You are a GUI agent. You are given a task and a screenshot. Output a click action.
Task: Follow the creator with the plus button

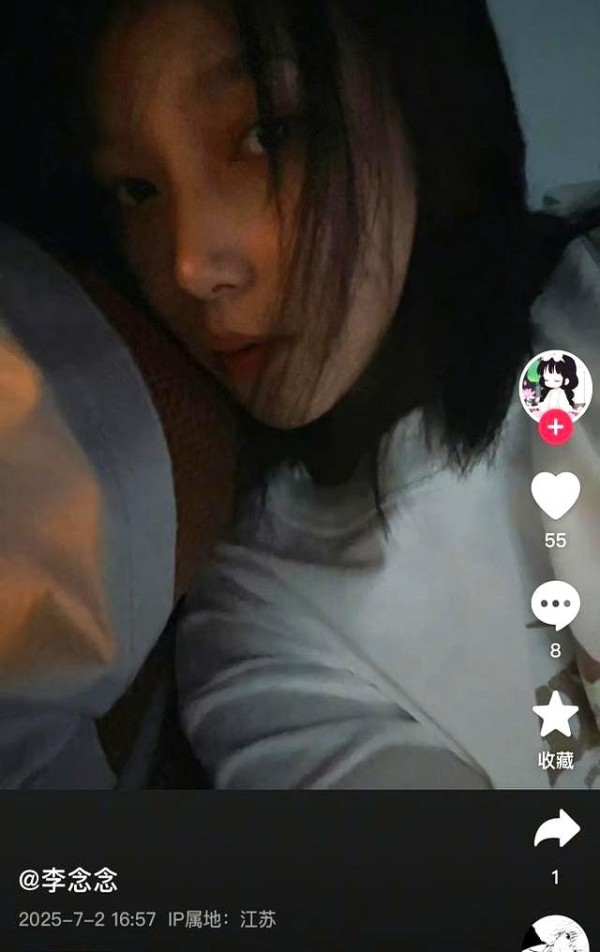click(x=555, y=429)
